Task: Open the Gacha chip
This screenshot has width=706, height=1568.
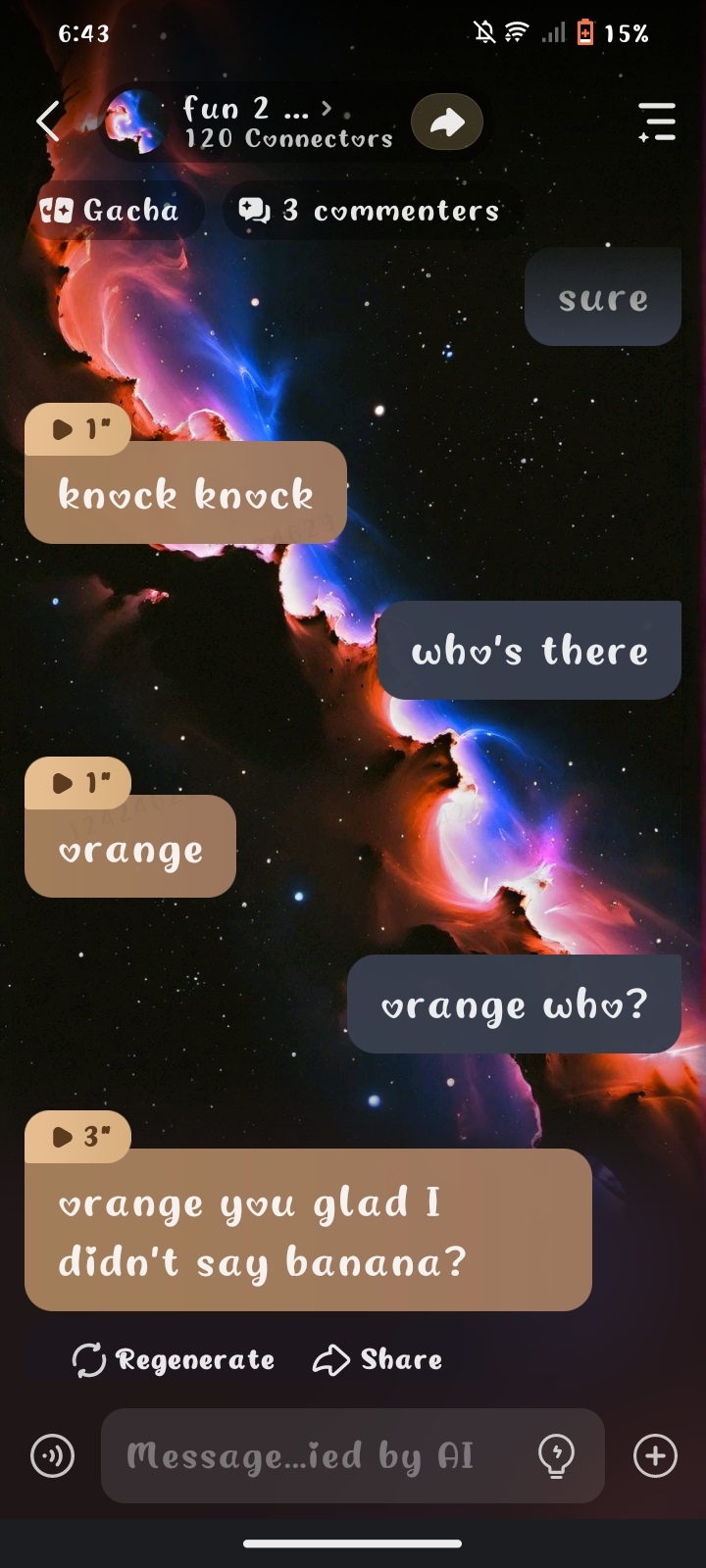Action: click(x=111, y=211)
